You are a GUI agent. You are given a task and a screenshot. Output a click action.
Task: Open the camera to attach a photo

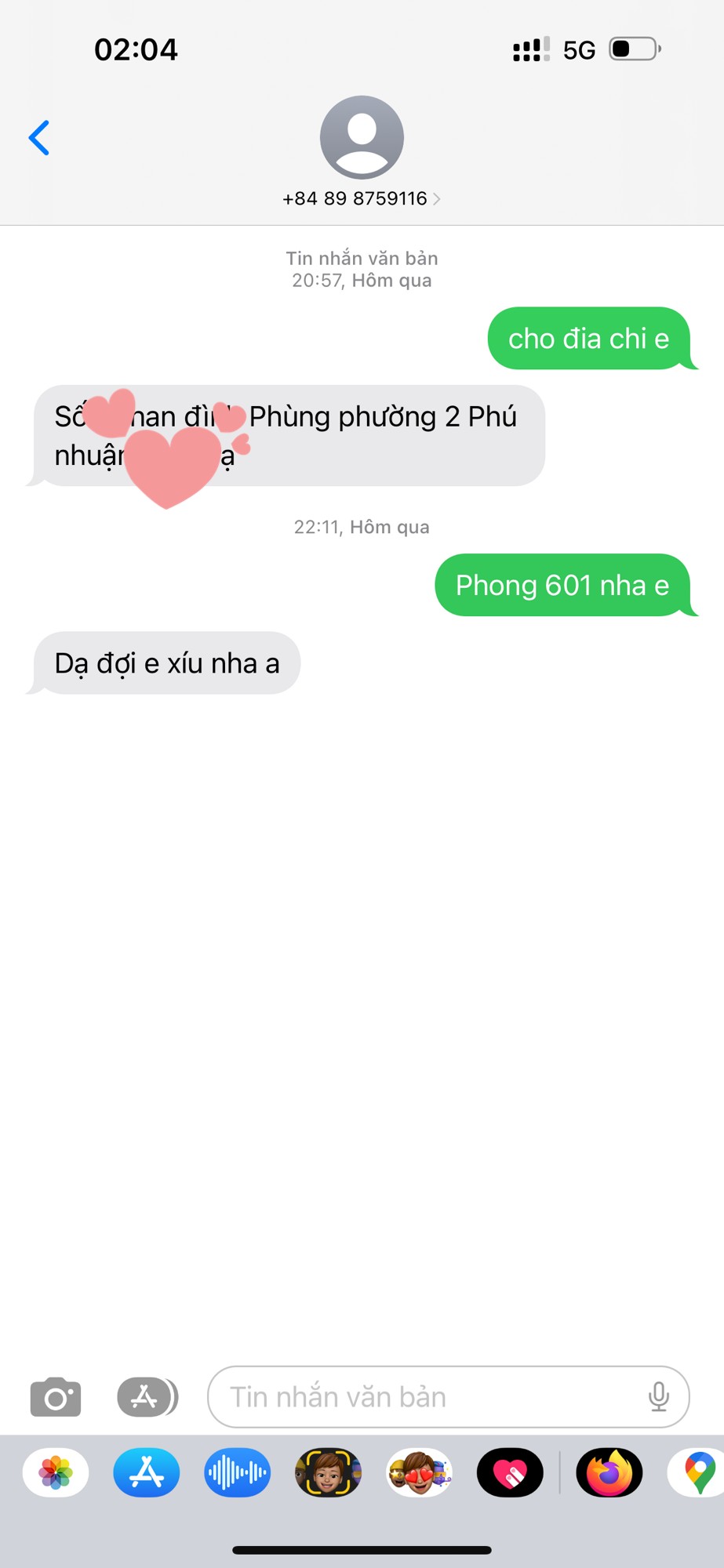pos(56,1397)
